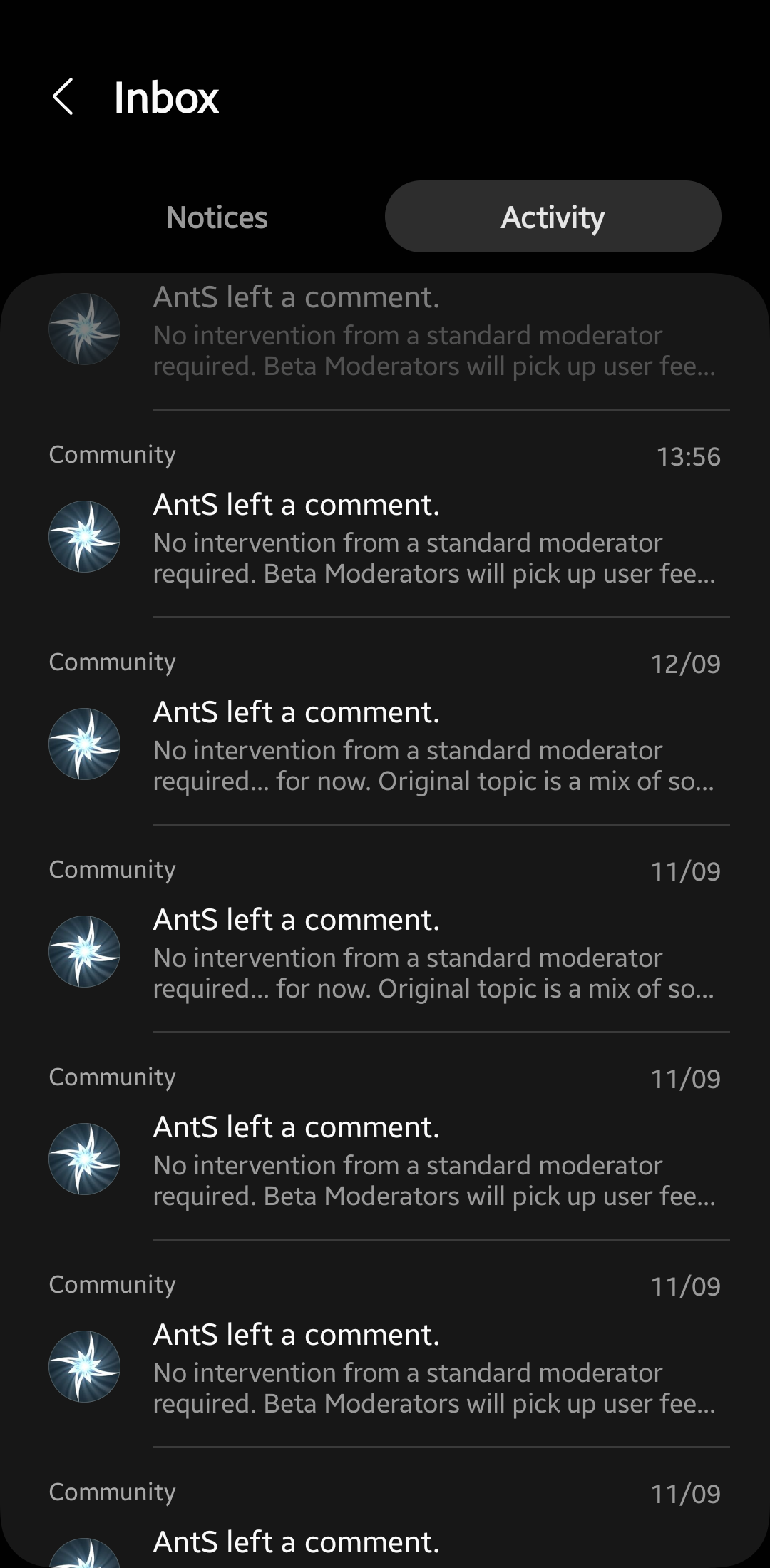This screenshot has width=770, height=1568.
Task: Click the Inbox title text
Action: tap(166, 98)
